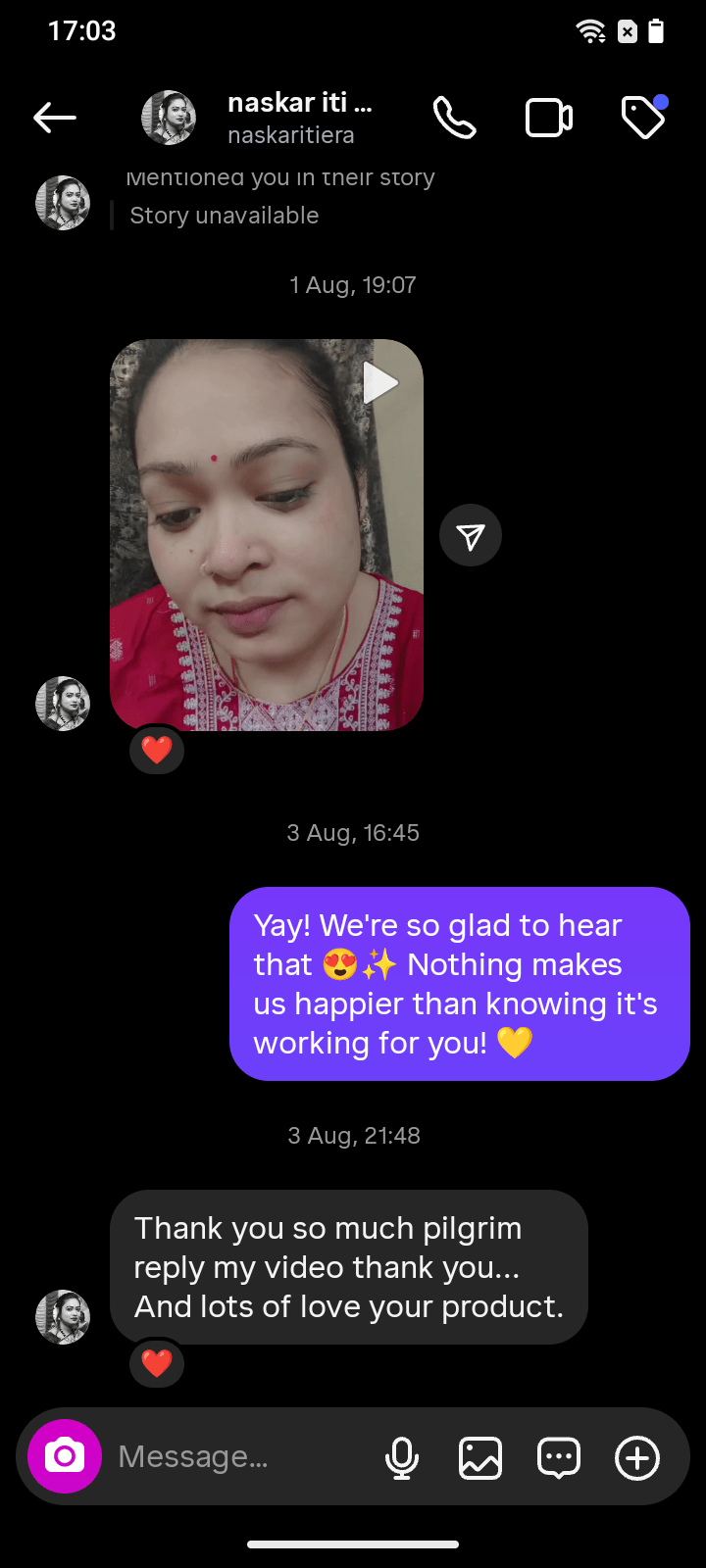Image resolution: width=706 pixels, height=1568 pixels.
Task: Tap the Message text field
Action: 235,1457
